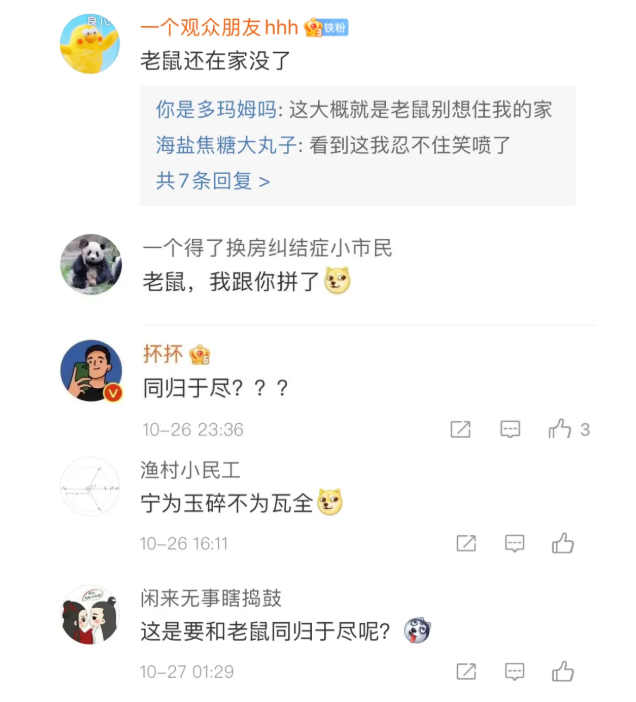Repost 抔抔's comment 同归于尽
The width and height of the screenshot is (636, 702).
pos(461,429)
